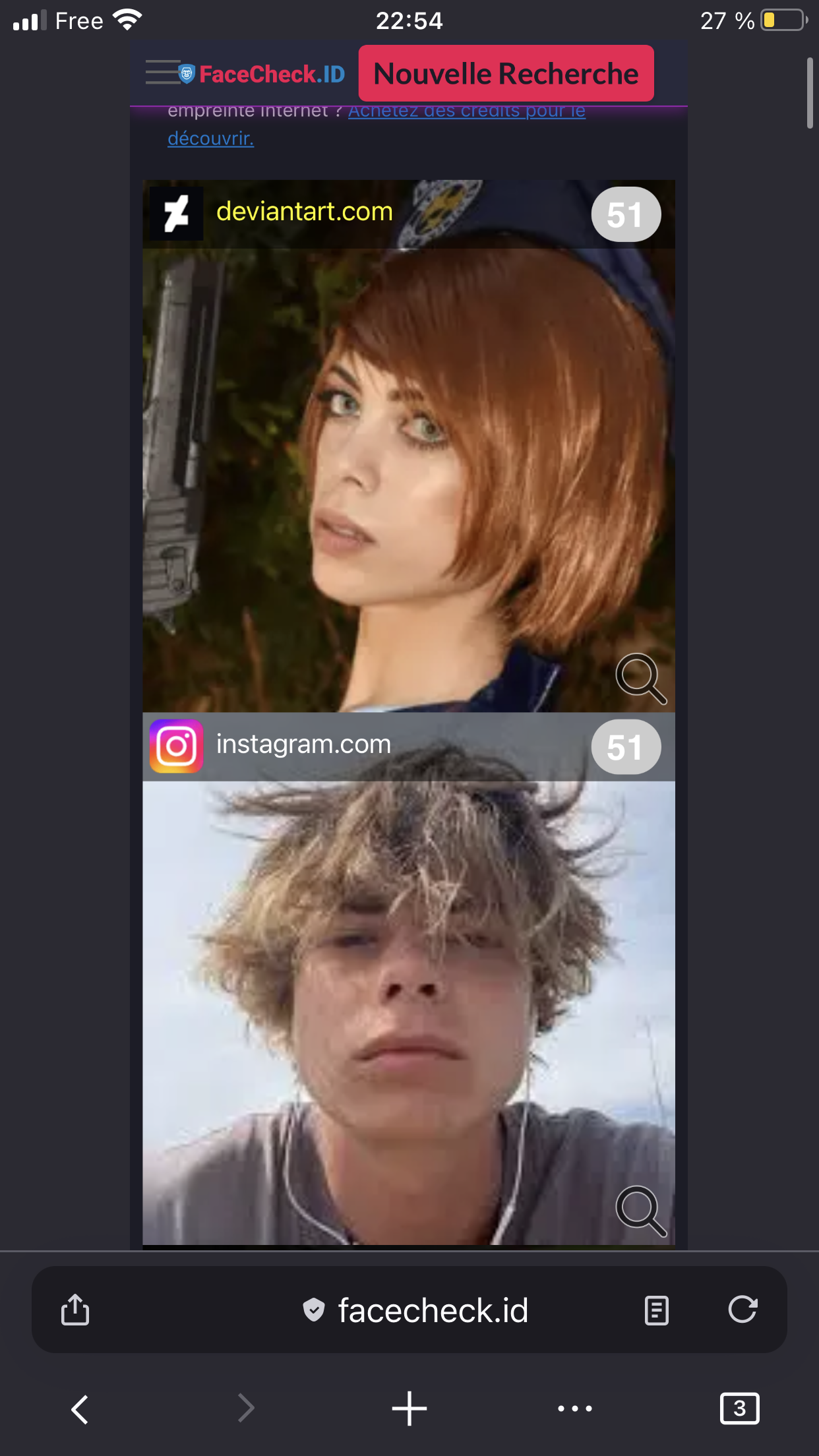This screenshot has width=819, height=1456.
Task: Open reader view
Action: [656, 1310]
